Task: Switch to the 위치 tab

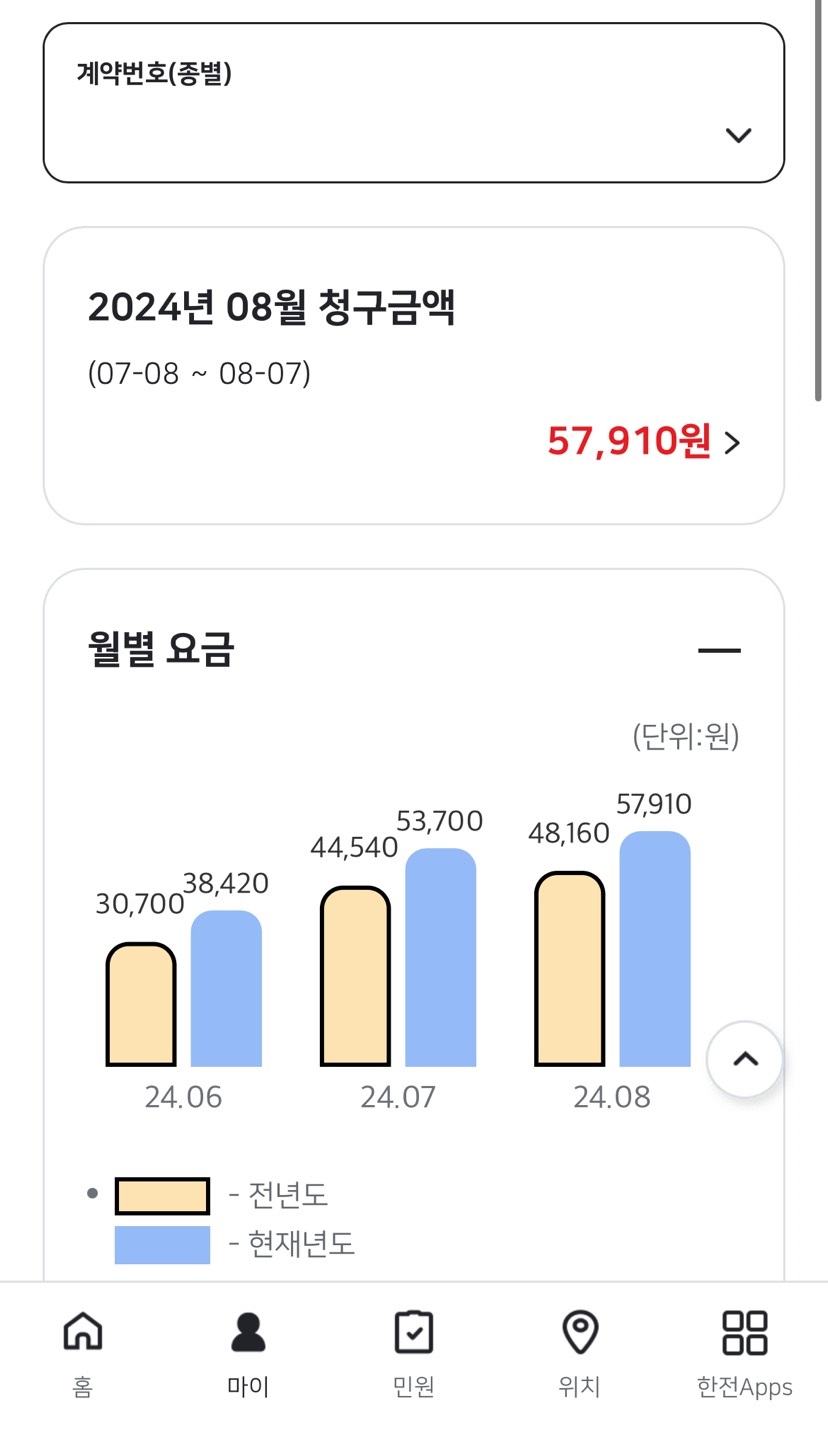Action: tap(580, 1354)
